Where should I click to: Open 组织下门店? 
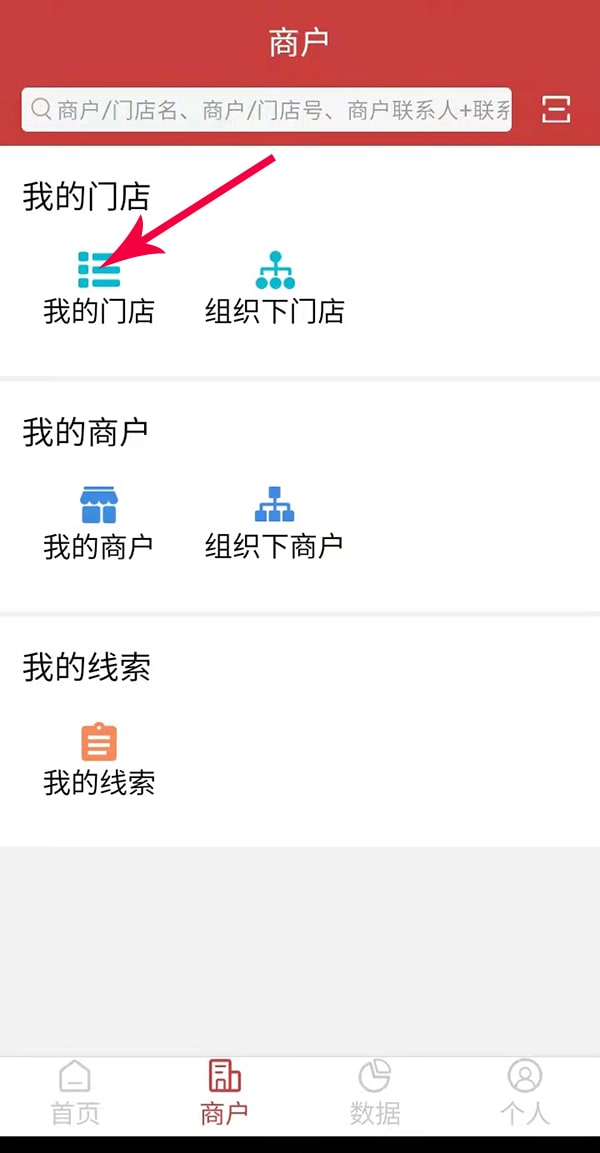(274, 288)
